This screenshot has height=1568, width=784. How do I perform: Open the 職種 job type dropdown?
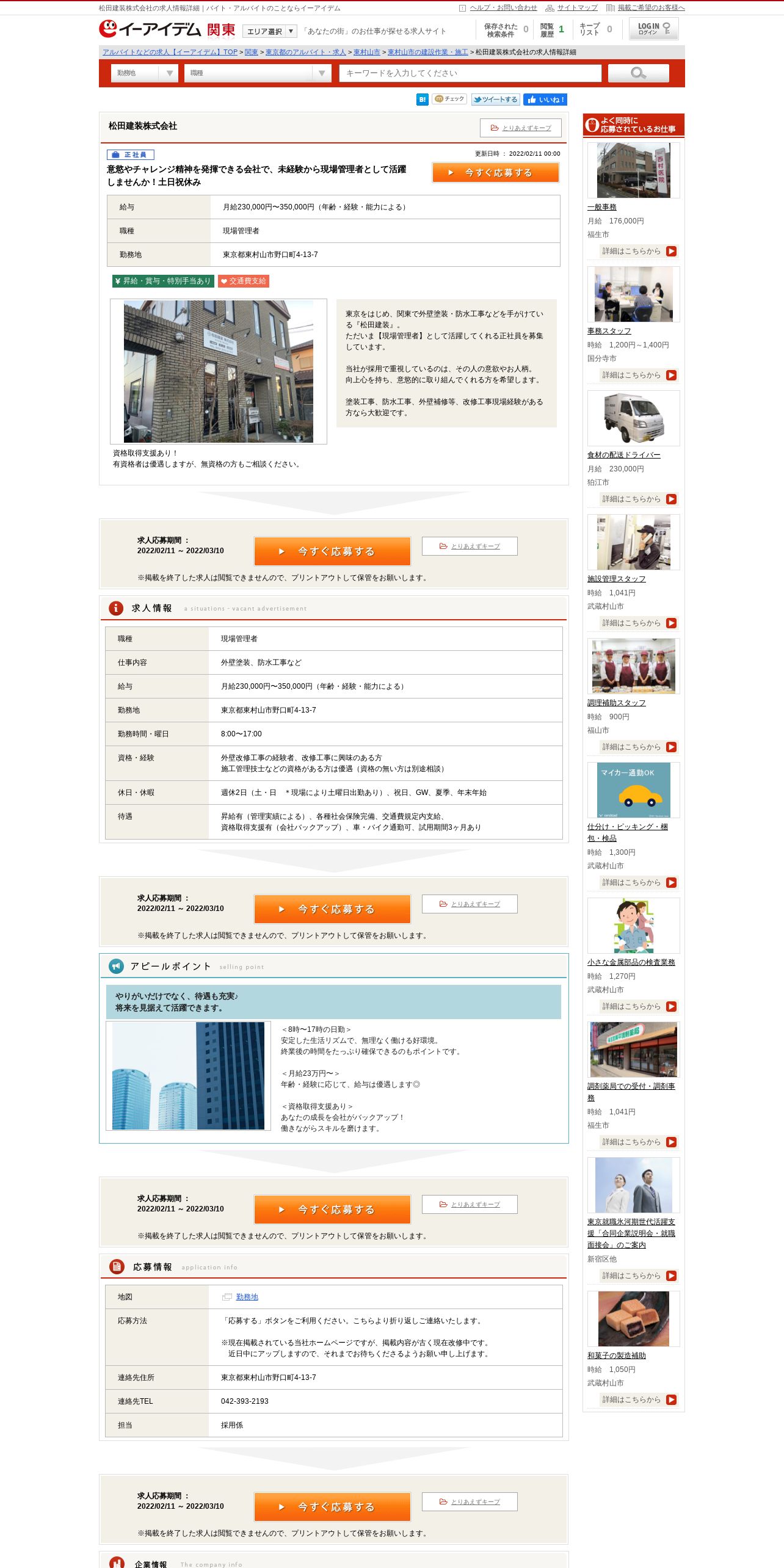(x=257, y=73)
